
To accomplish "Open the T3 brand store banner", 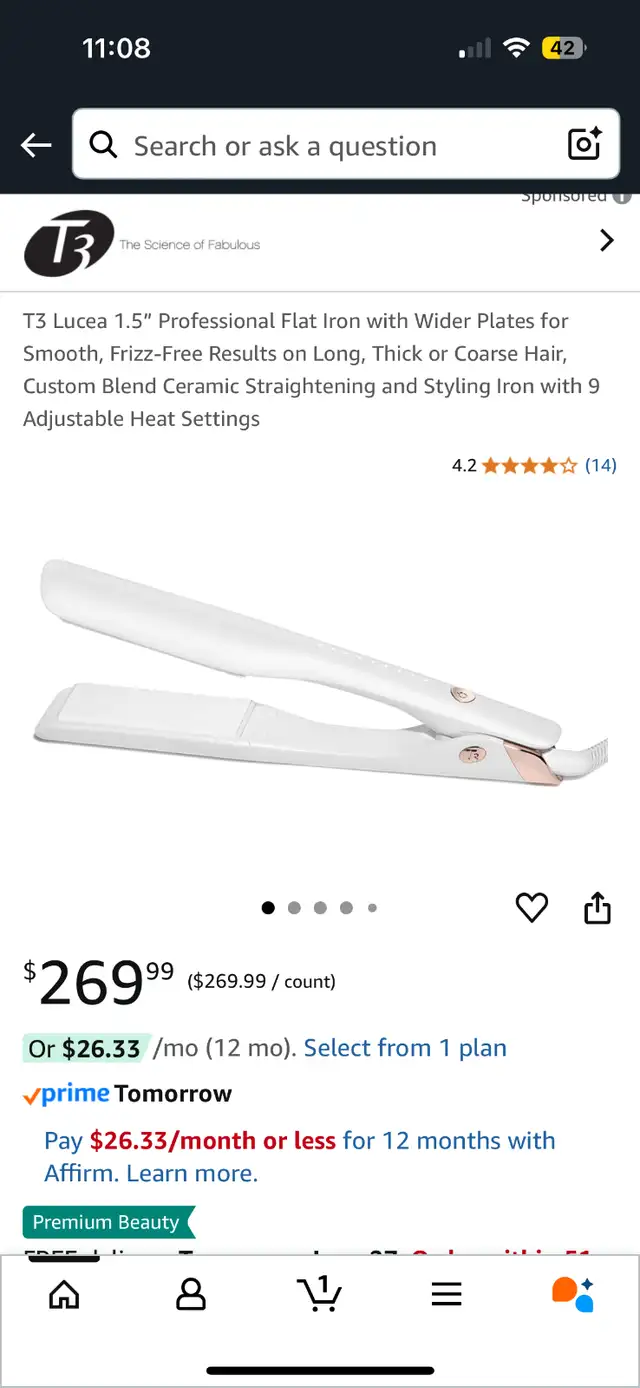I will 320,242.
